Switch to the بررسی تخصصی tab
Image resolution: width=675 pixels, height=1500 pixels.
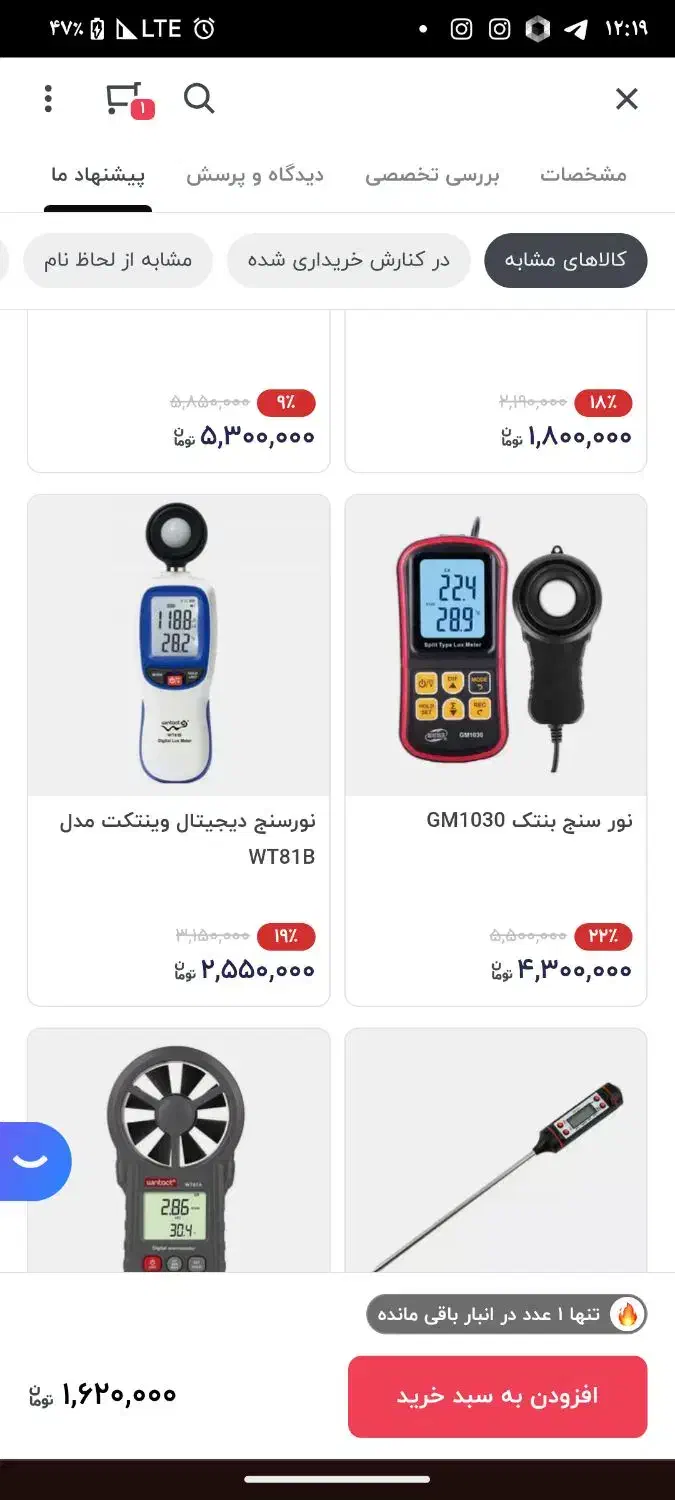432,175
